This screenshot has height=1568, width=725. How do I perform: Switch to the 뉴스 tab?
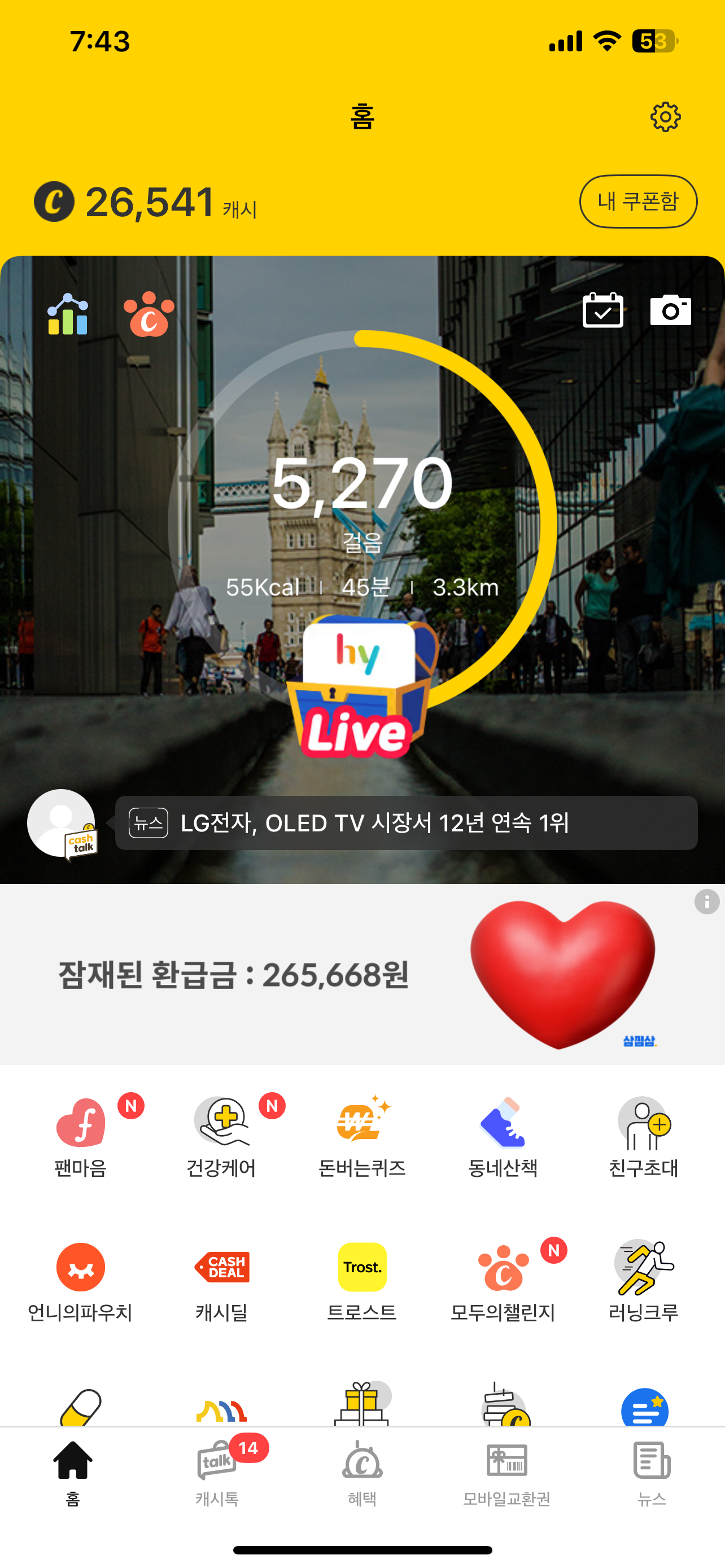tap(652, 1473)
